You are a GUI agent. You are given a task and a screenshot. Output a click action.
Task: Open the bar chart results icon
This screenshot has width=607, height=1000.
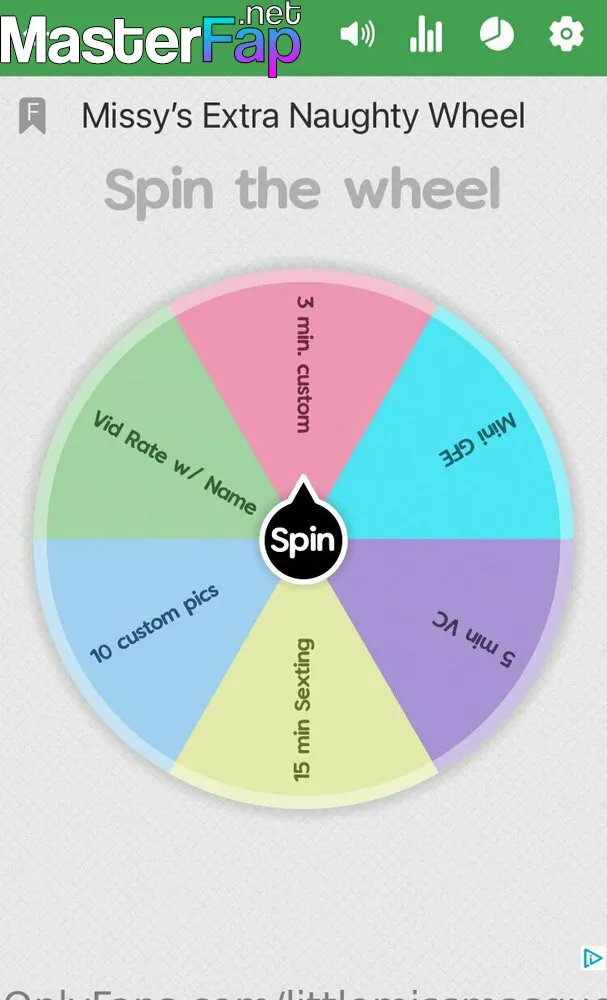426,34
